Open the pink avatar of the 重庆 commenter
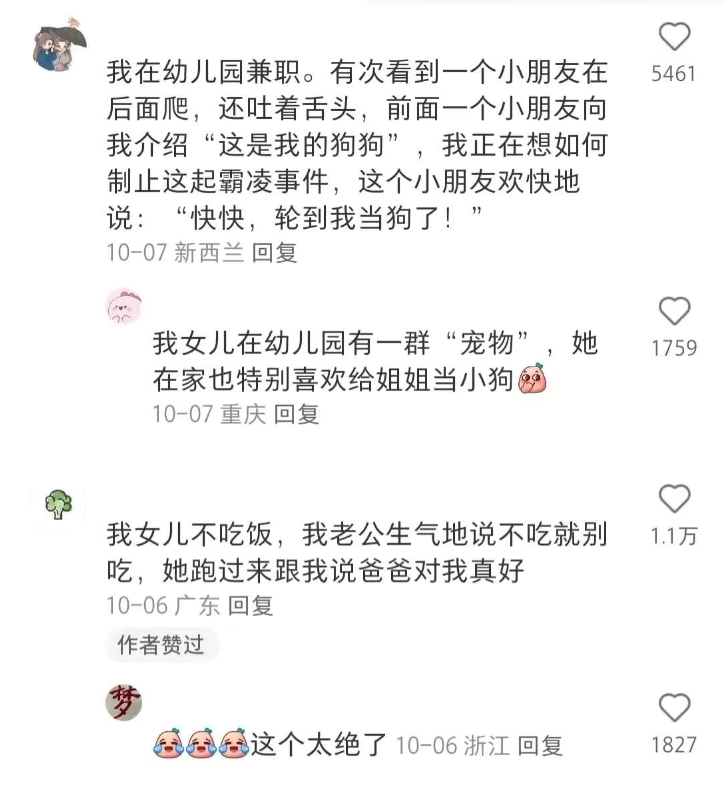Image resolution: width=727 pixels, height=809 pixels. click(125, 309)
